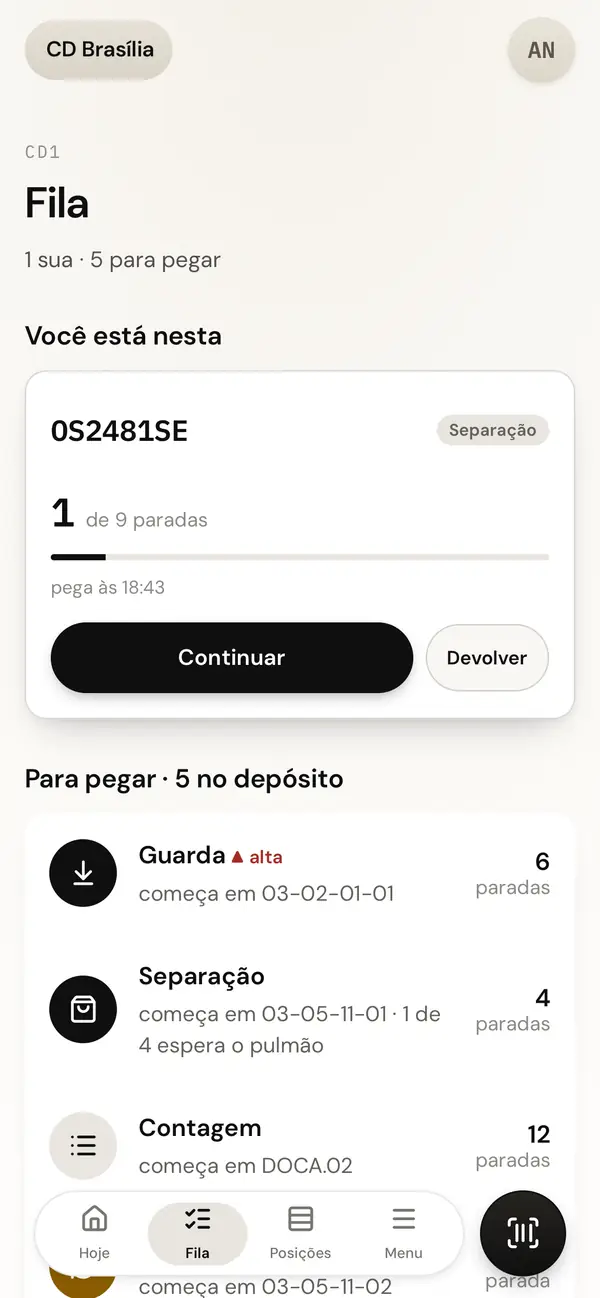Open the AN profile avatar
Viewport: 600px width, 1298px height.
(541, 50)
